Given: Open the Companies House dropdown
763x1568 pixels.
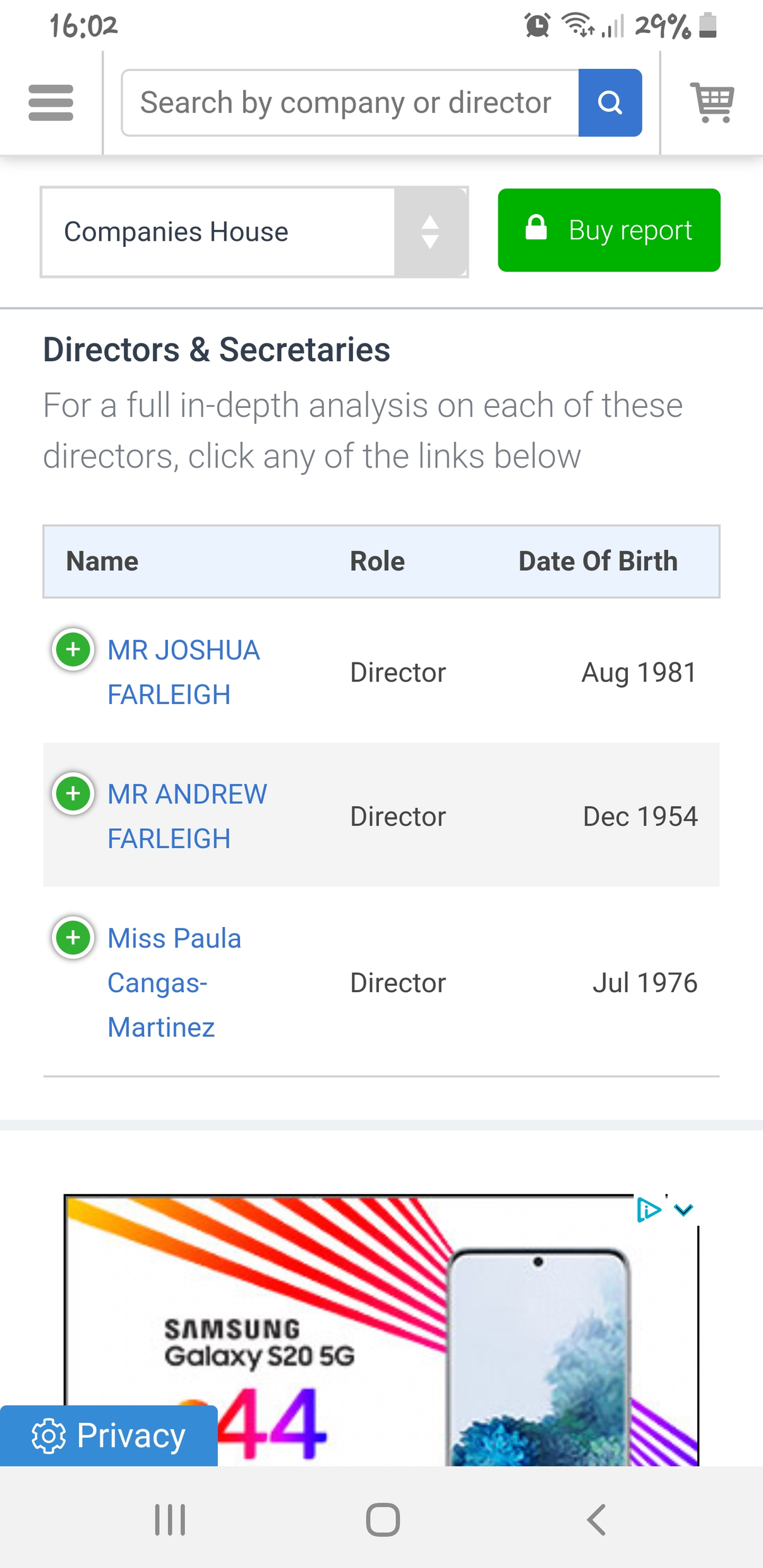Looking at the screenshot, I should (254, 232).
